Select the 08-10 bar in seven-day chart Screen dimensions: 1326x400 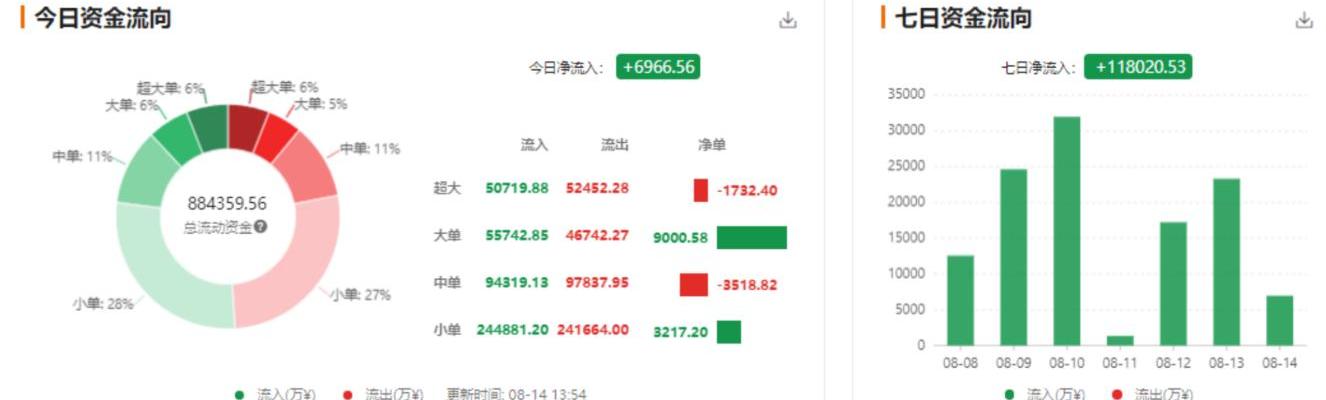1066,231
